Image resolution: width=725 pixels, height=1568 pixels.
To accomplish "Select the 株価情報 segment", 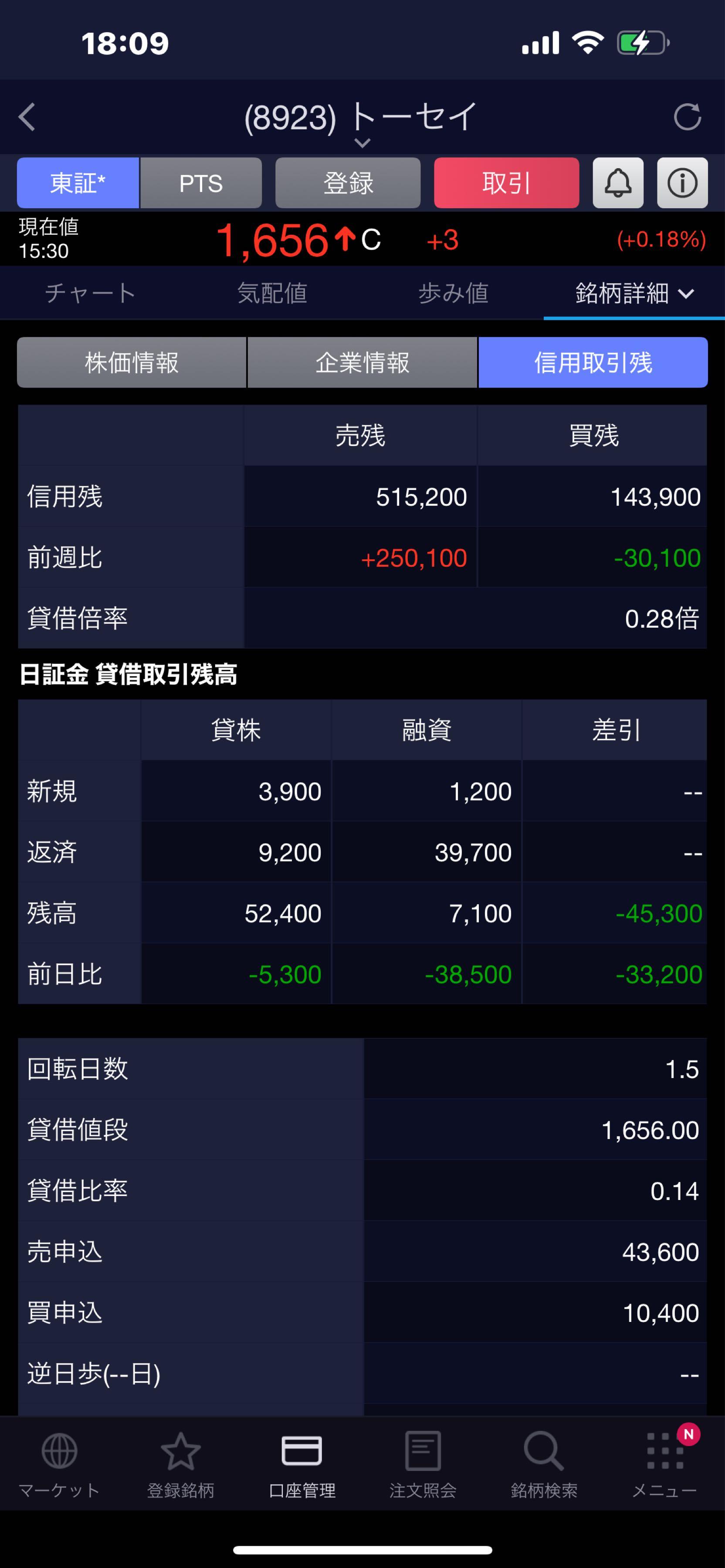I will click(132, 363).
